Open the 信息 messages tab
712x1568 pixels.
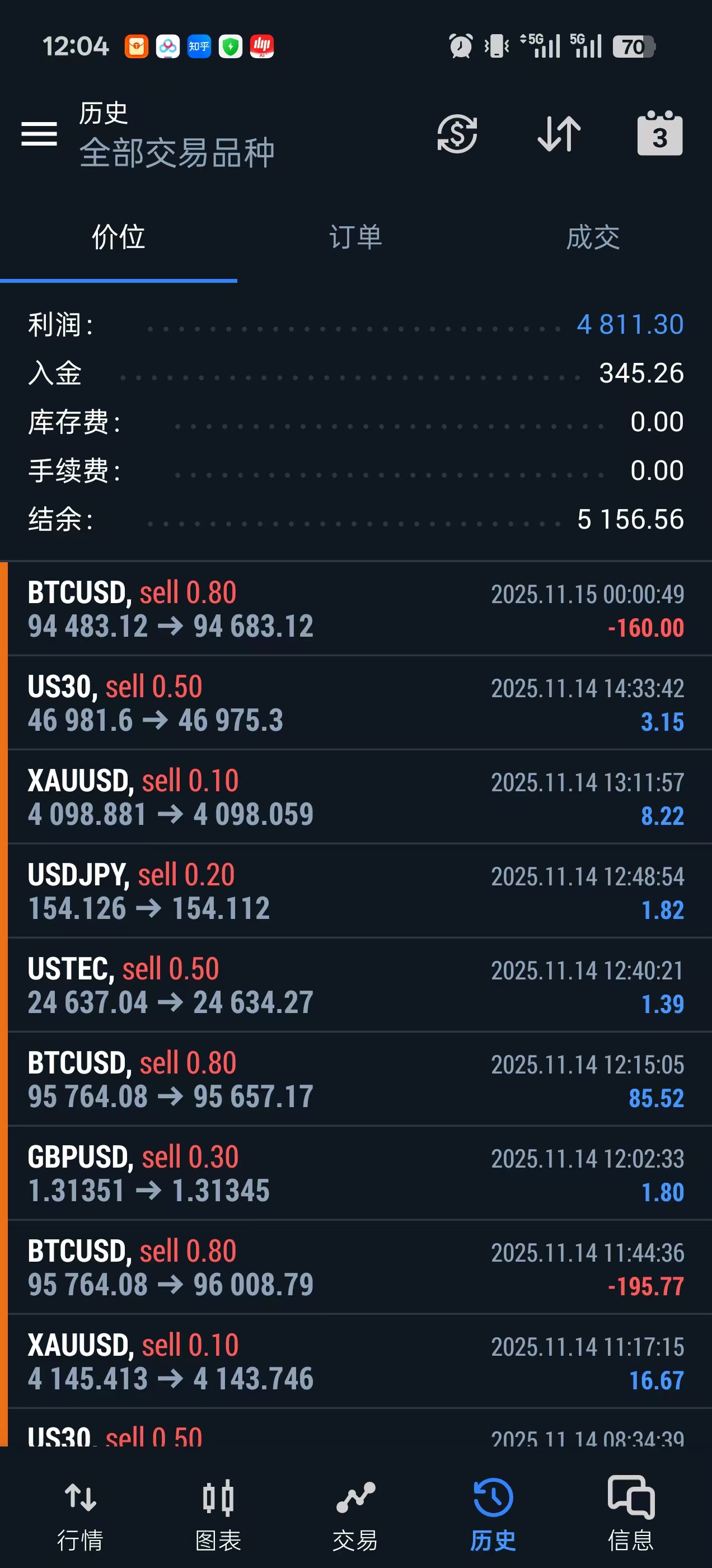pyautogui.click(x=630, y=1513)
